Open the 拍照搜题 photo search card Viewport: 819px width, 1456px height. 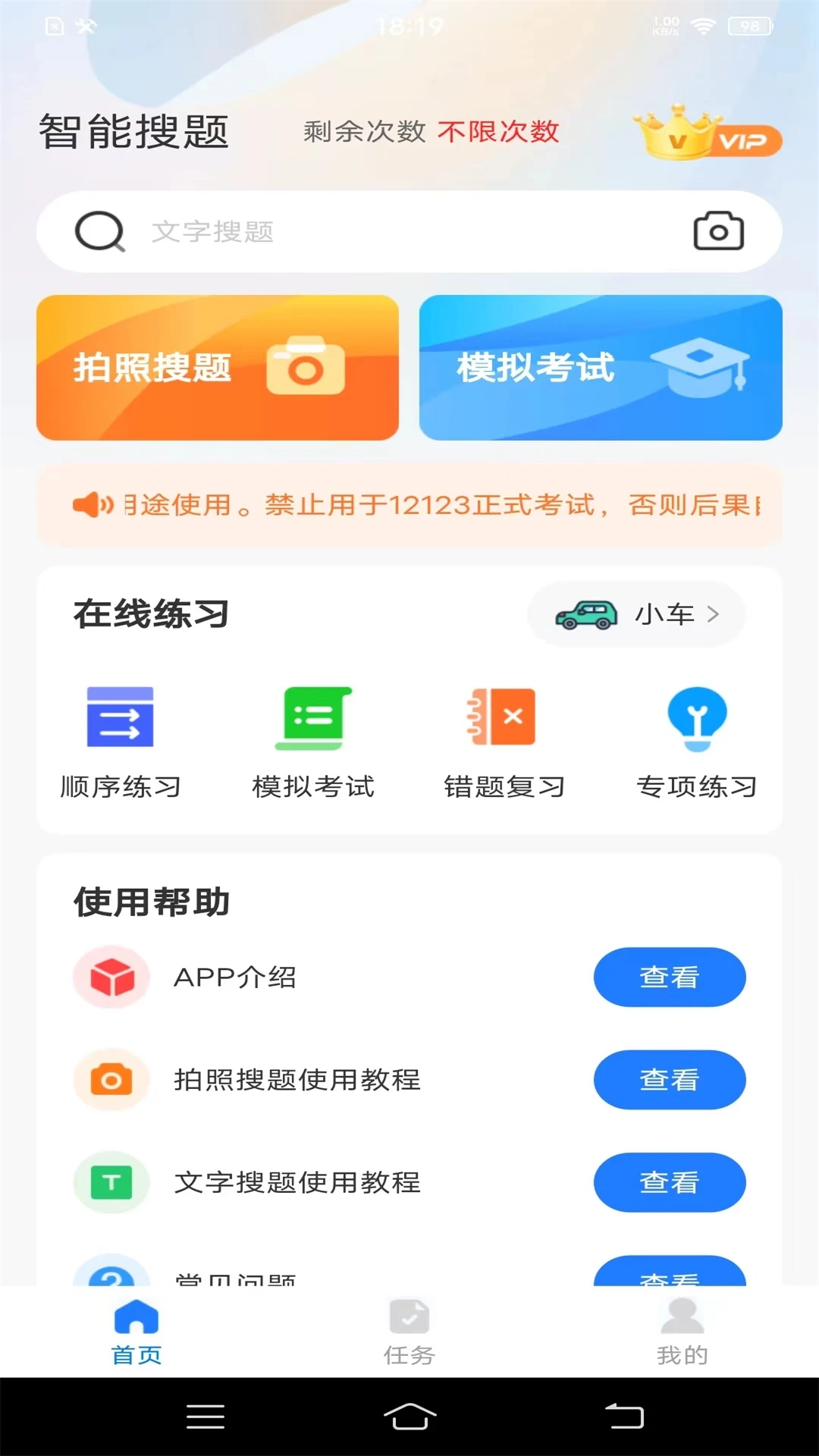[x=218, y=367]
